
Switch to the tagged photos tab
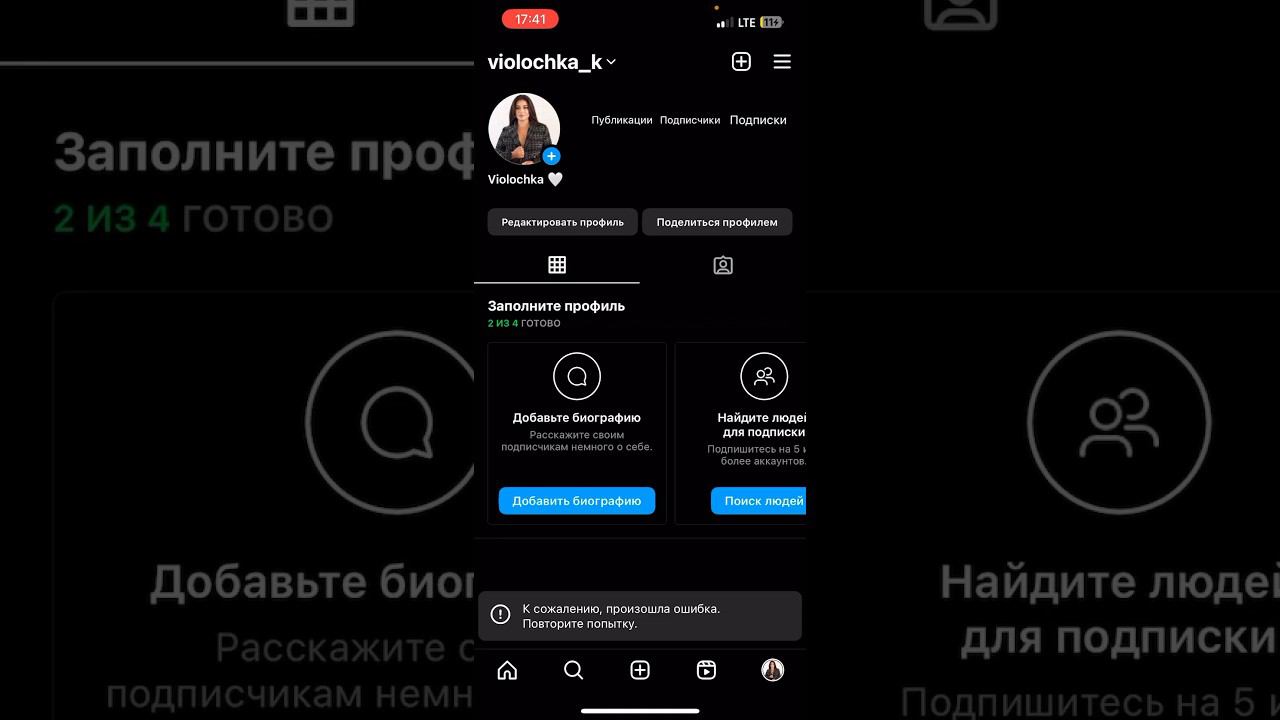pos(723,265)
